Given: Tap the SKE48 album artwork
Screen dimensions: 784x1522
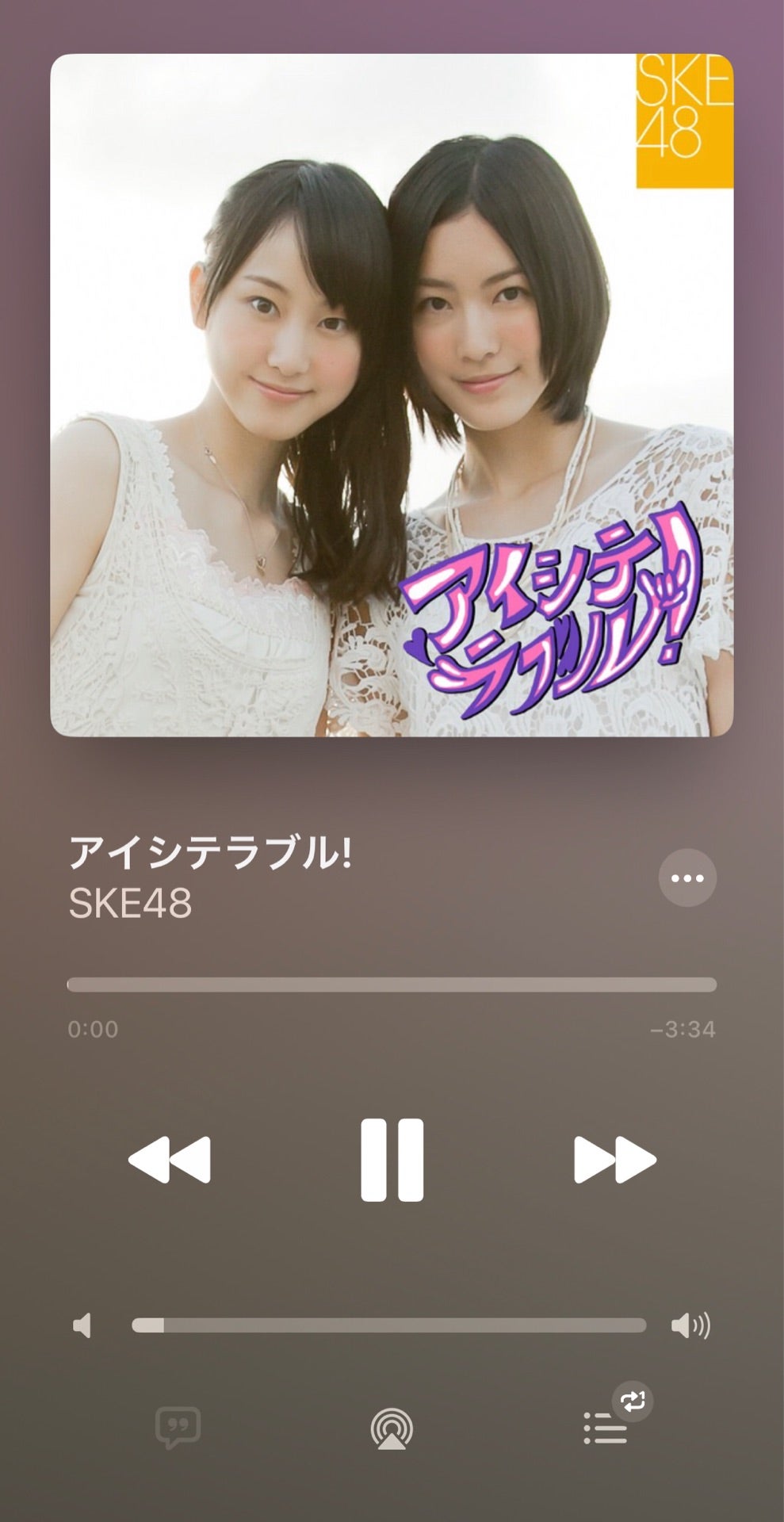Looking at the screenshot, I should point(392,395).
